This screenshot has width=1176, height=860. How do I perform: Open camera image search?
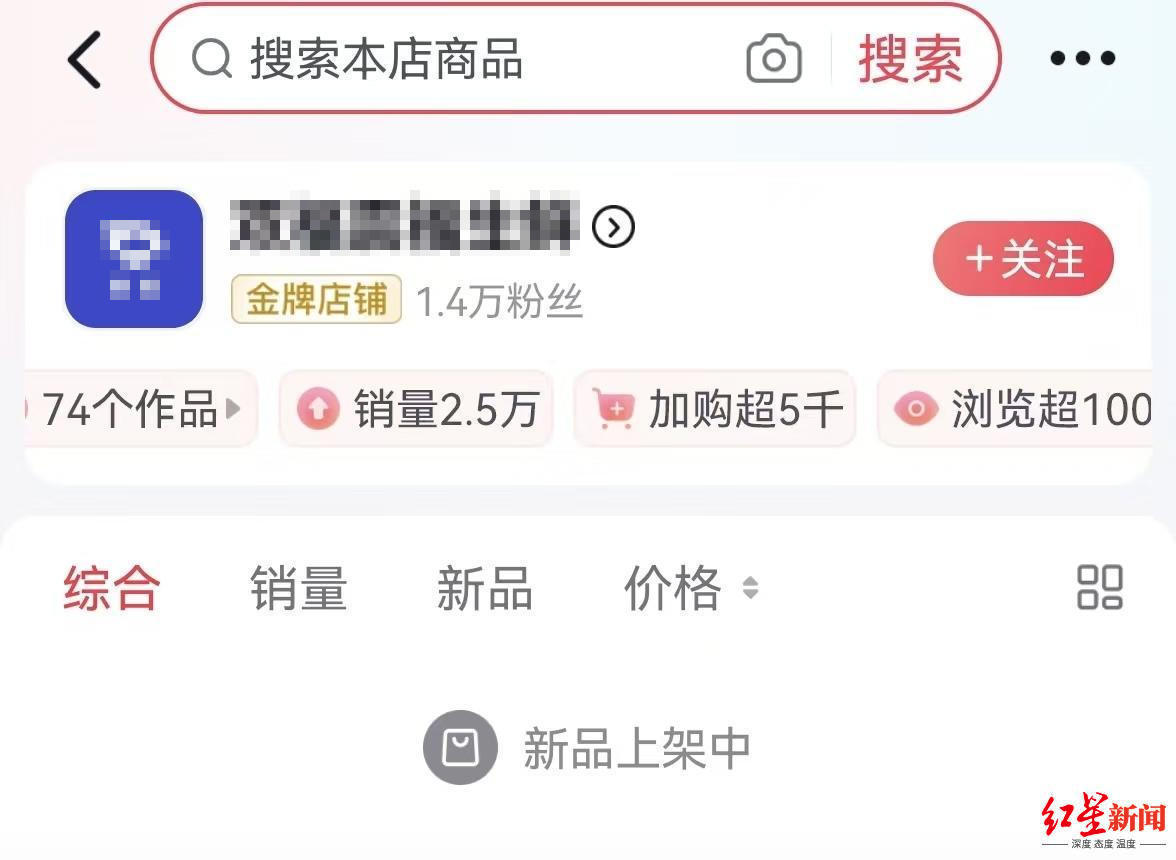(x=774, y=60)
